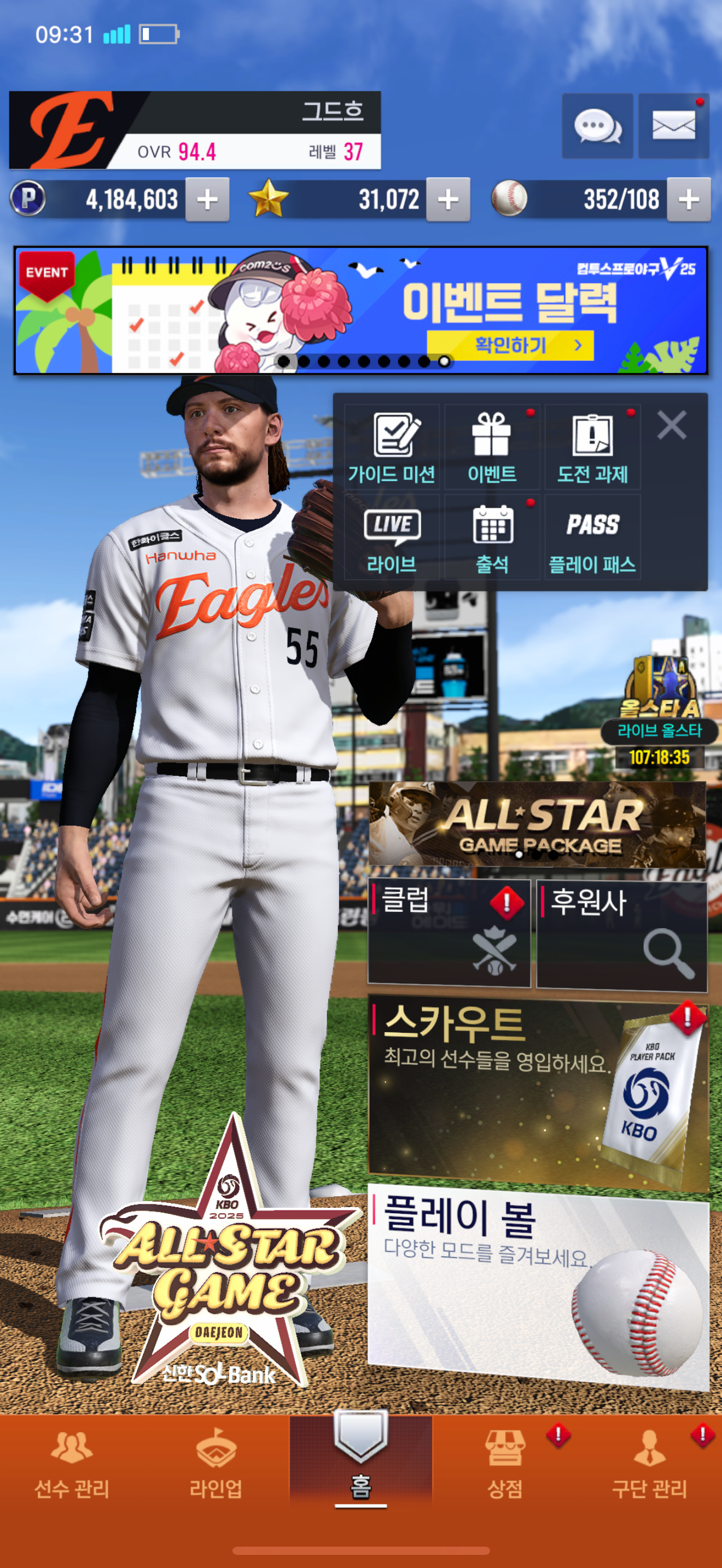Recharge baseballs with the plus button
This screenshot has width=722, height=1568.
(x=689, y=200)
